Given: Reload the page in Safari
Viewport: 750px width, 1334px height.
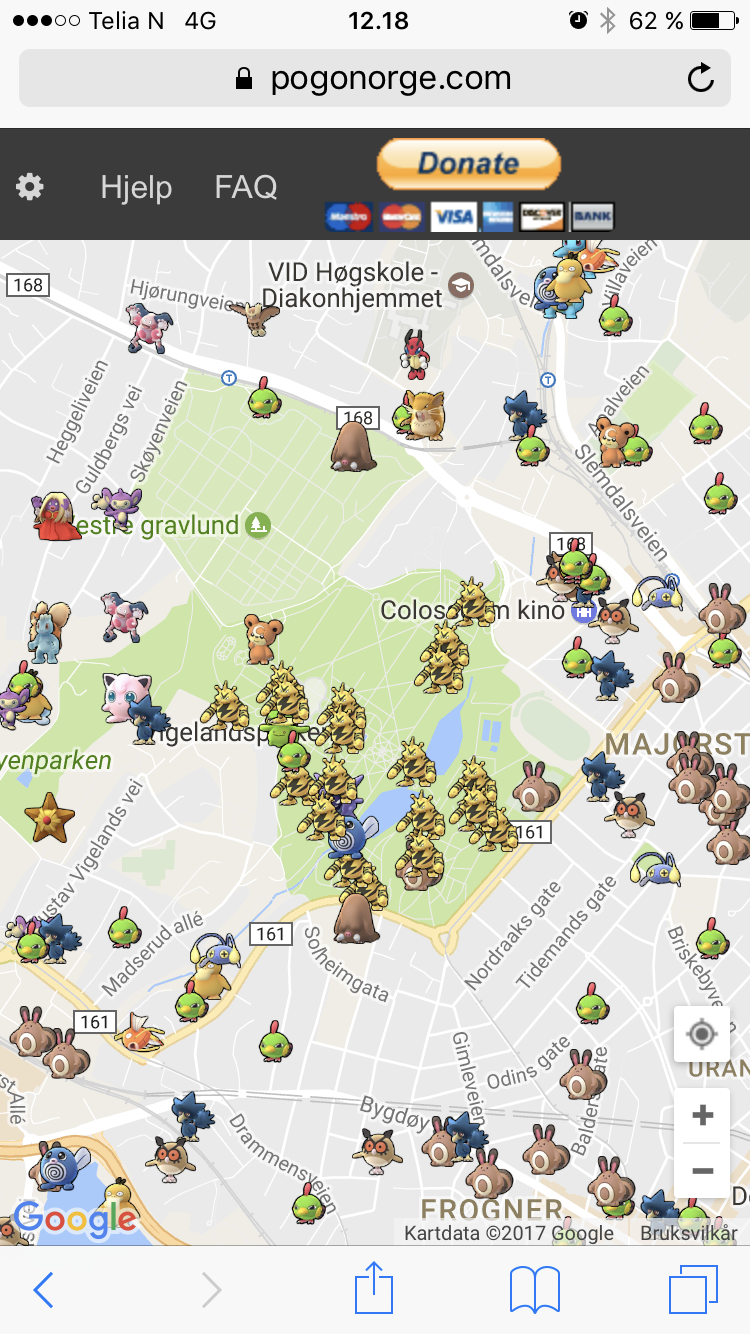Looking at the screenshot, I should click(701, 78).
